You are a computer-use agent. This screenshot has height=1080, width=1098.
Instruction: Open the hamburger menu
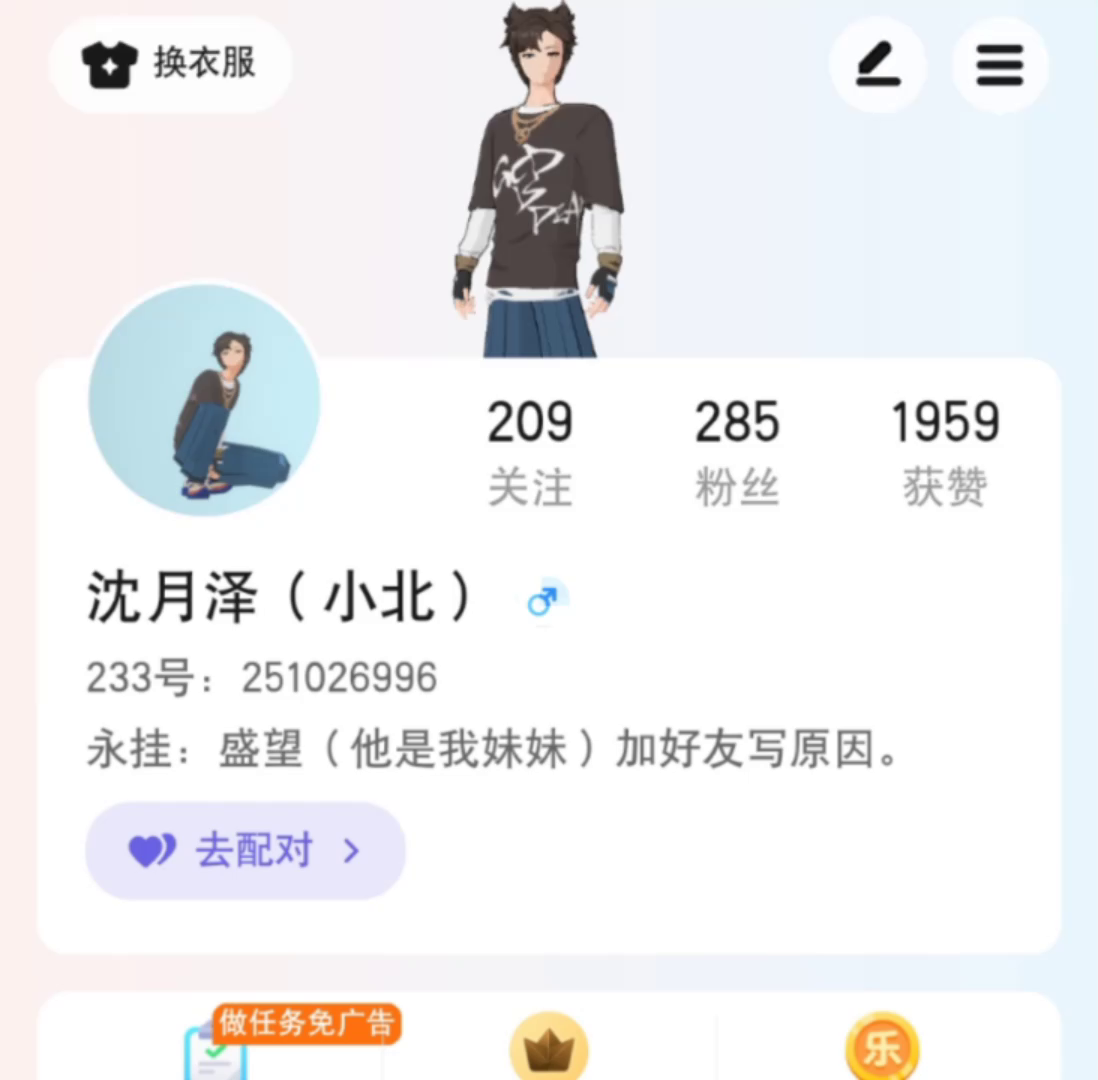tap(999, 65)
